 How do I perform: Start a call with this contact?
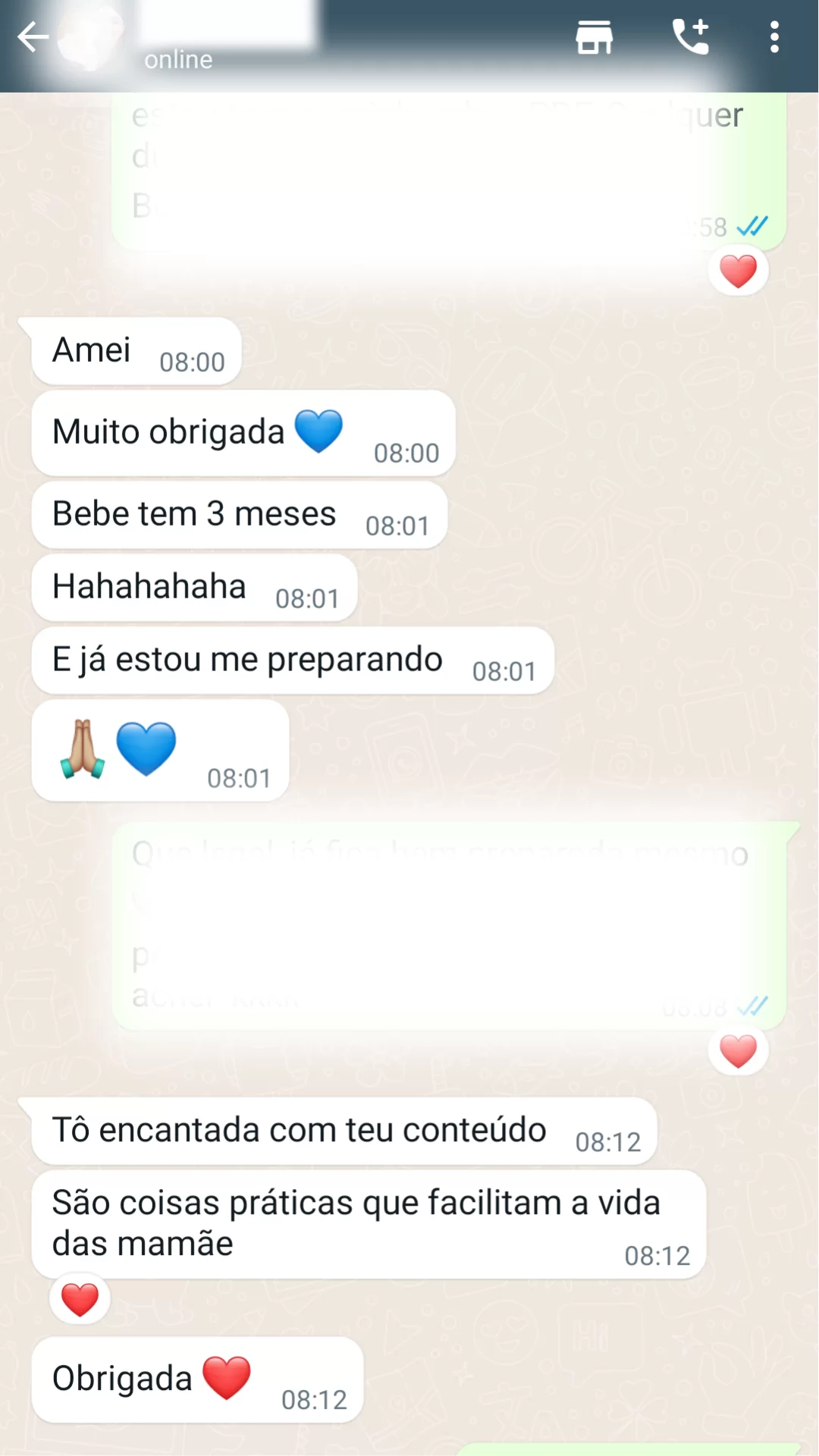tap(690, 37)
